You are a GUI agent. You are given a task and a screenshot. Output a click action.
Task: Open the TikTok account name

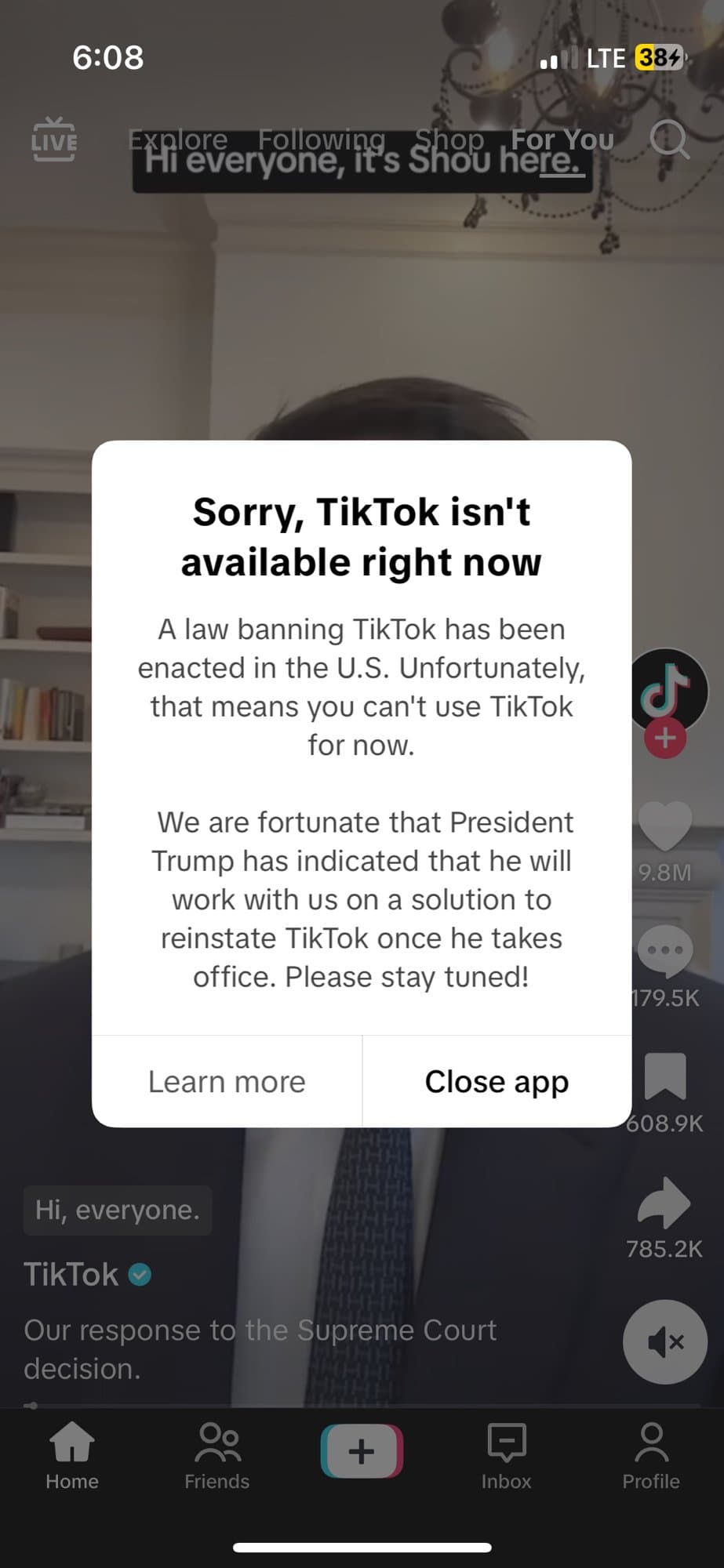[x=71, y=1275]
